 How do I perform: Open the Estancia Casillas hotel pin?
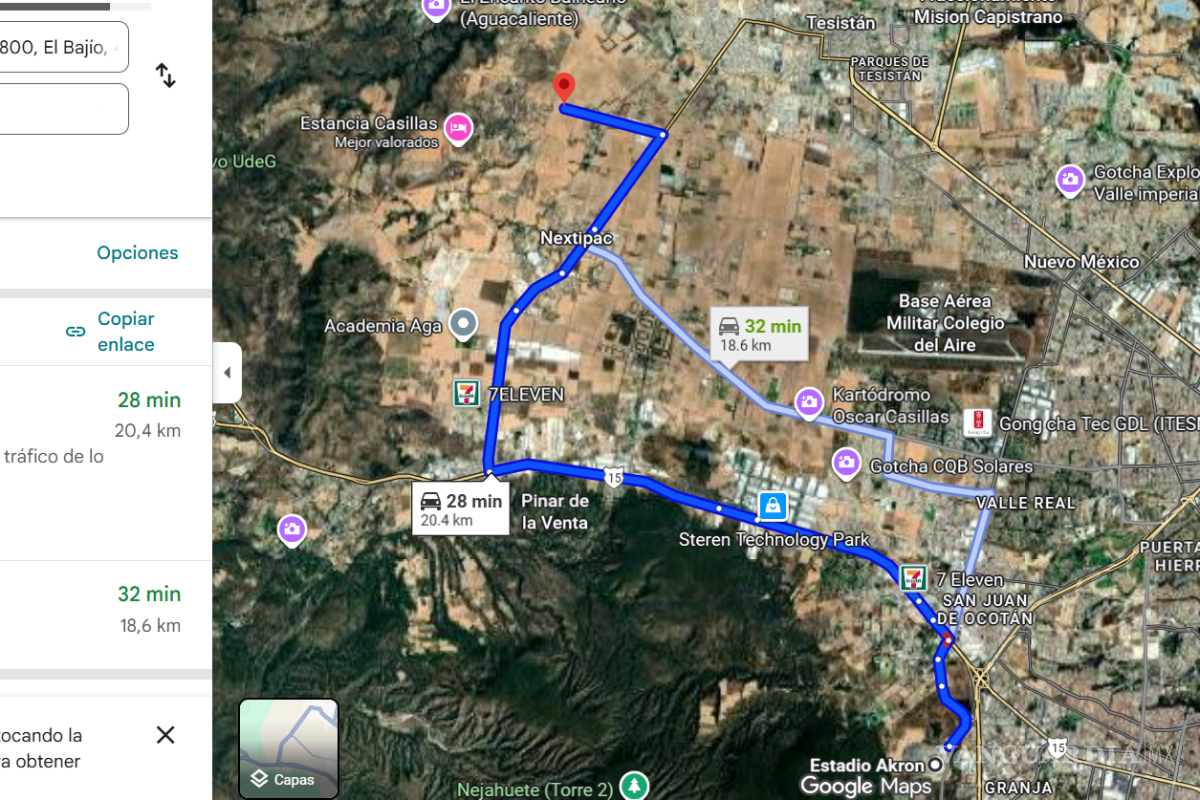click(x=458, y=127)
